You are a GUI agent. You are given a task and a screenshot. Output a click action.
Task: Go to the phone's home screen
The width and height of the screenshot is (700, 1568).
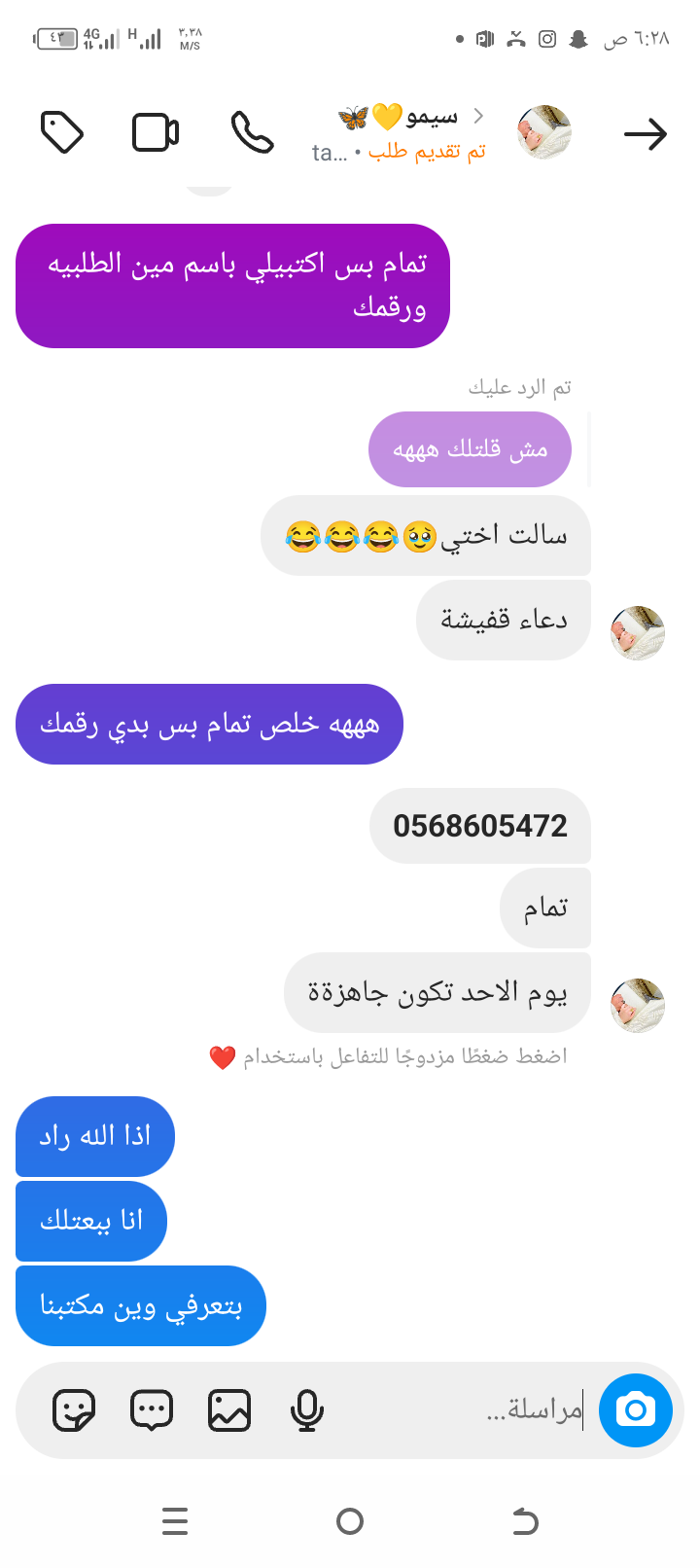click(x=350, y=1520)
